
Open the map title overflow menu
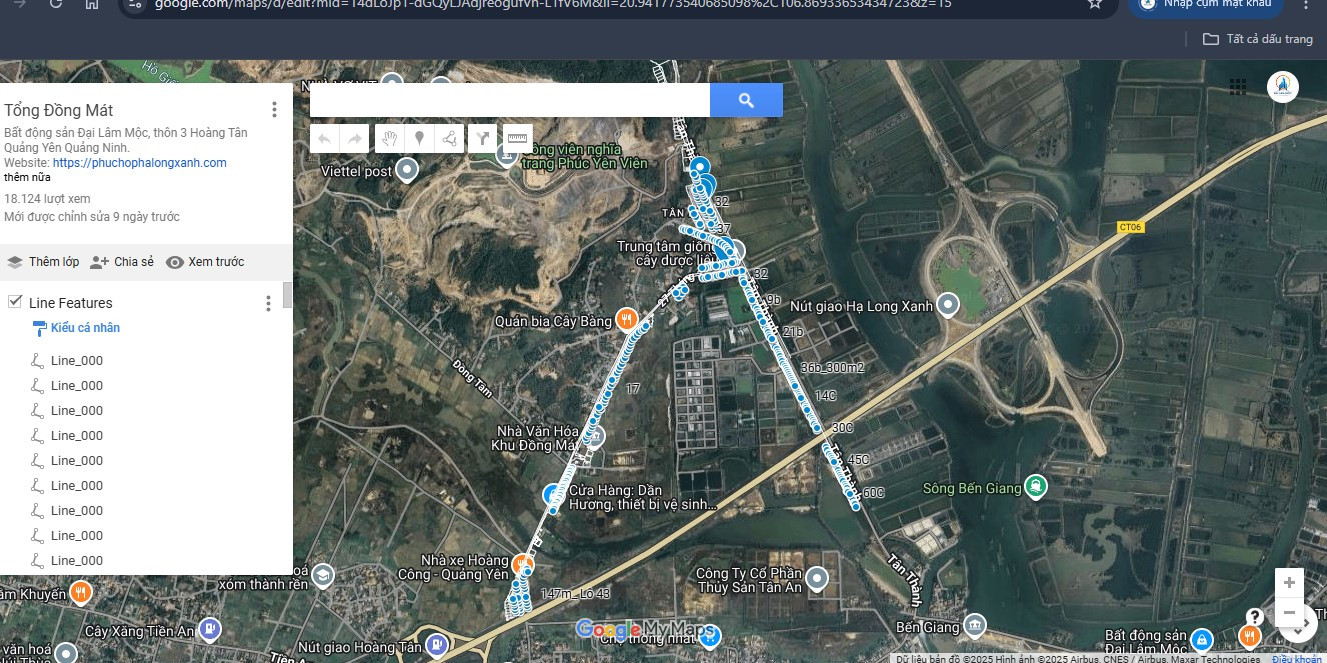coord(274,110)
